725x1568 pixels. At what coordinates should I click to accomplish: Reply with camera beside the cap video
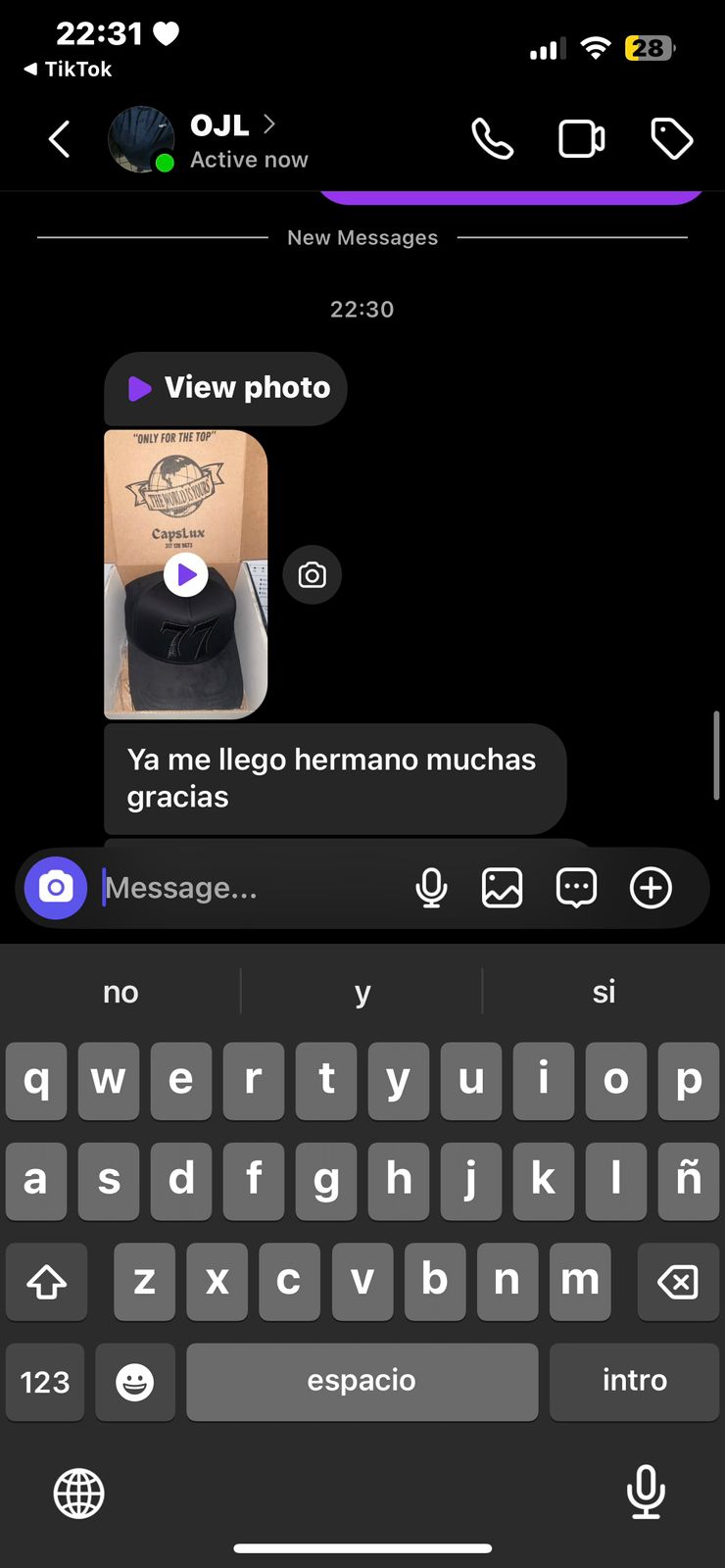(x=313, y=575)
